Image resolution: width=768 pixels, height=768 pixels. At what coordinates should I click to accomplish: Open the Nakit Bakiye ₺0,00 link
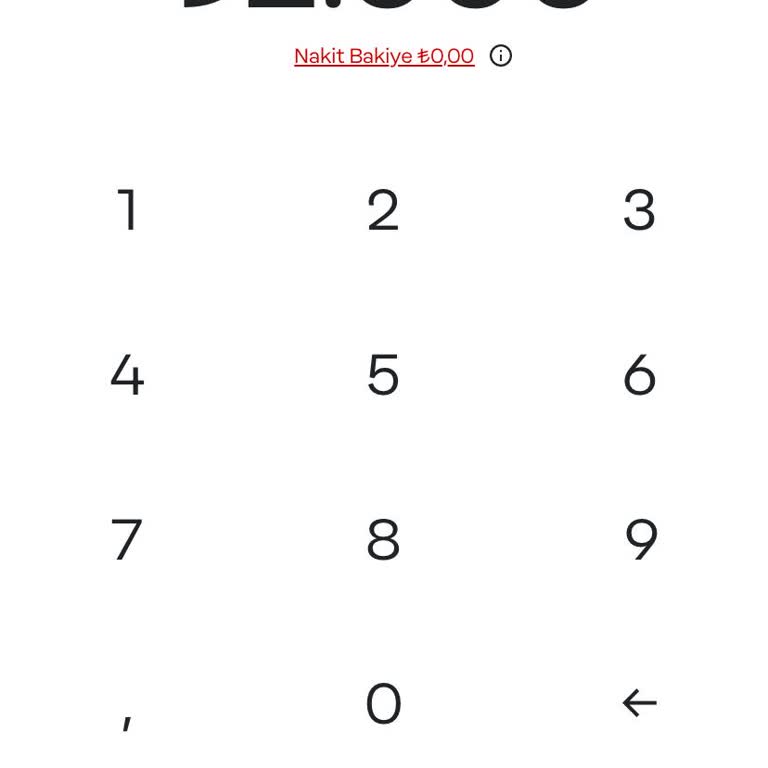383,56
